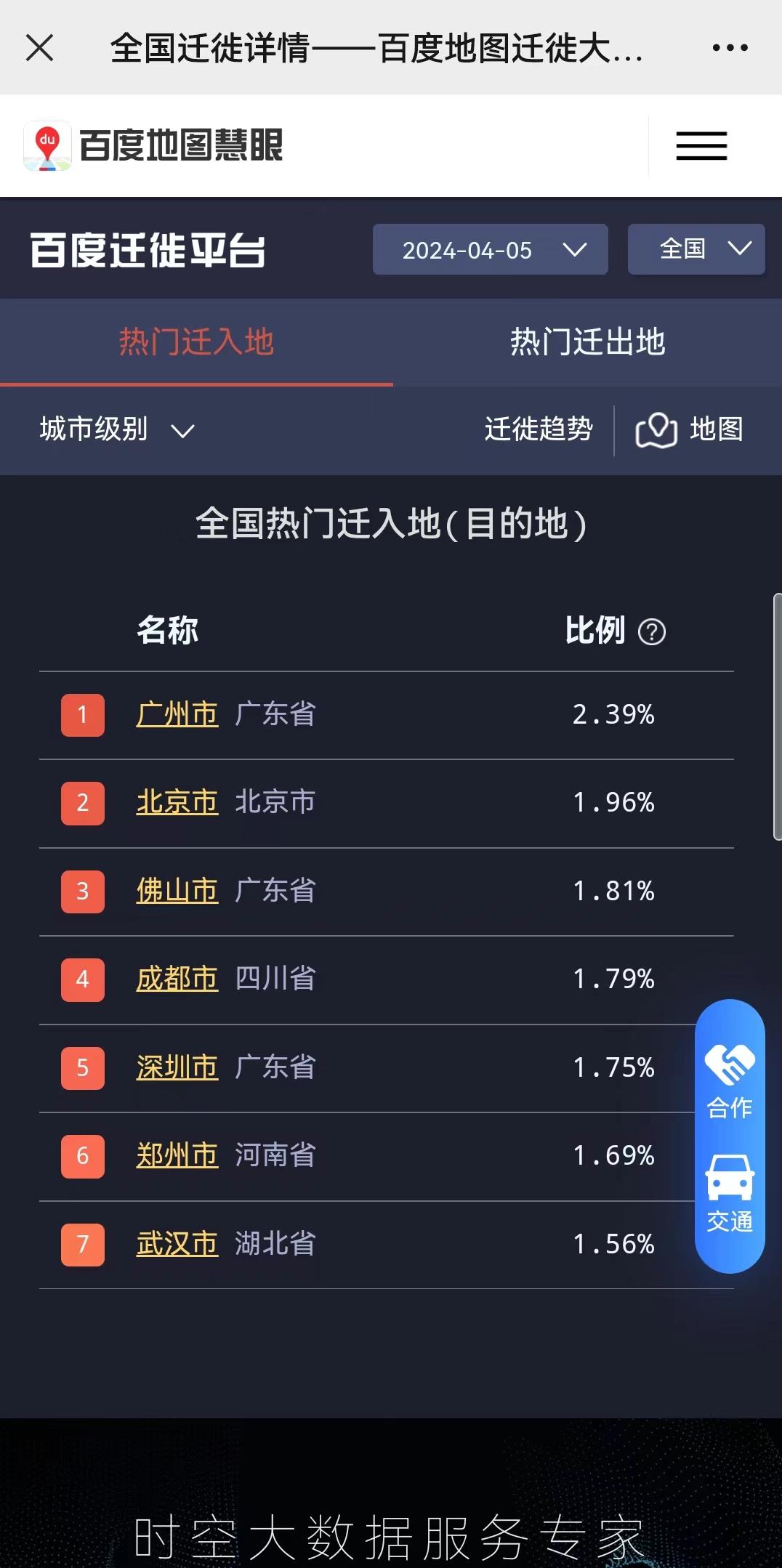Click the 迁徙趋势 option
Viewport: 782px width, 1568px height.
point(538,429)
